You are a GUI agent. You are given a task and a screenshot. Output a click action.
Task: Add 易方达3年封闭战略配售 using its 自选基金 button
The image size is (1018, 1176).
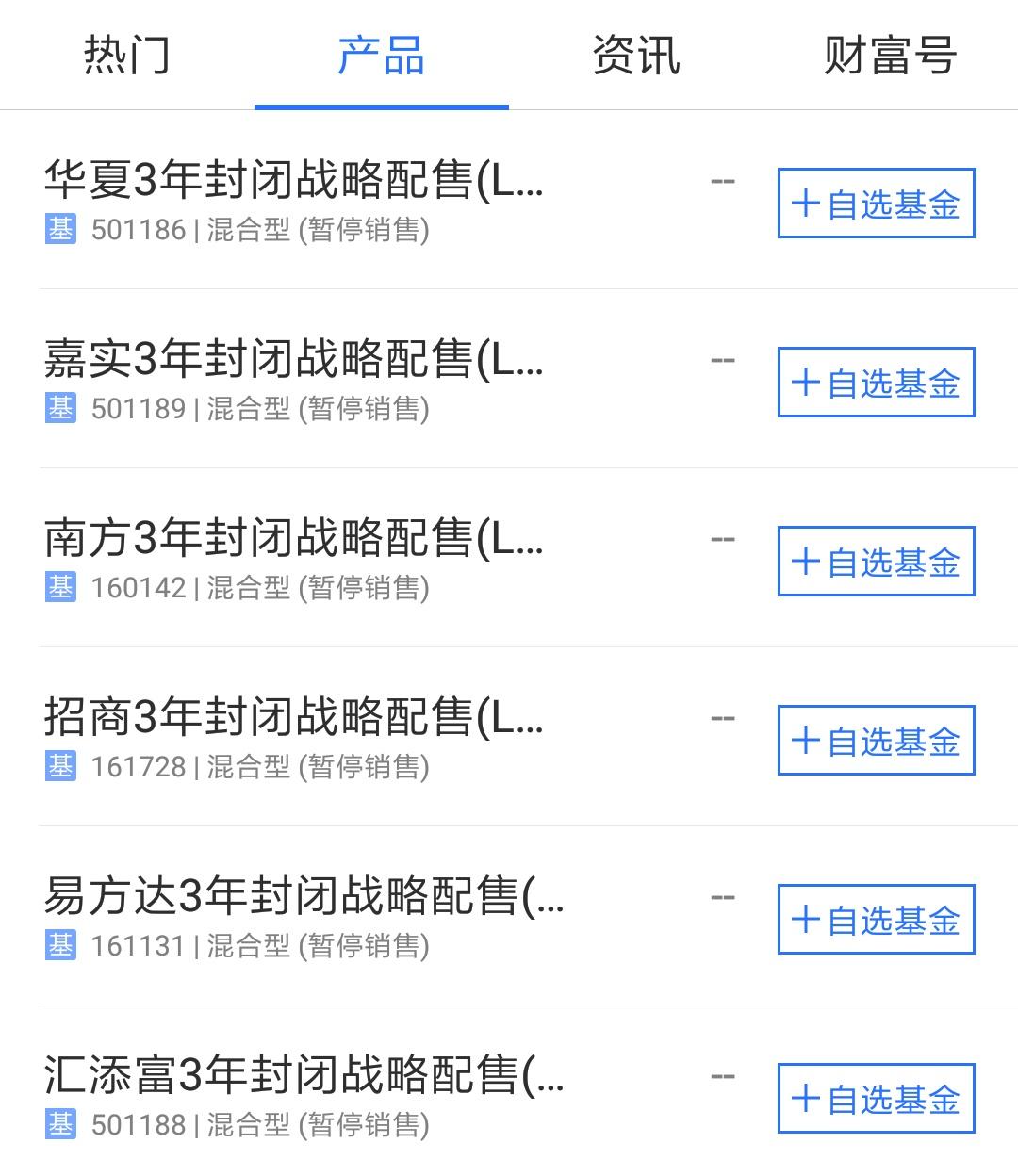coord(875,921)
